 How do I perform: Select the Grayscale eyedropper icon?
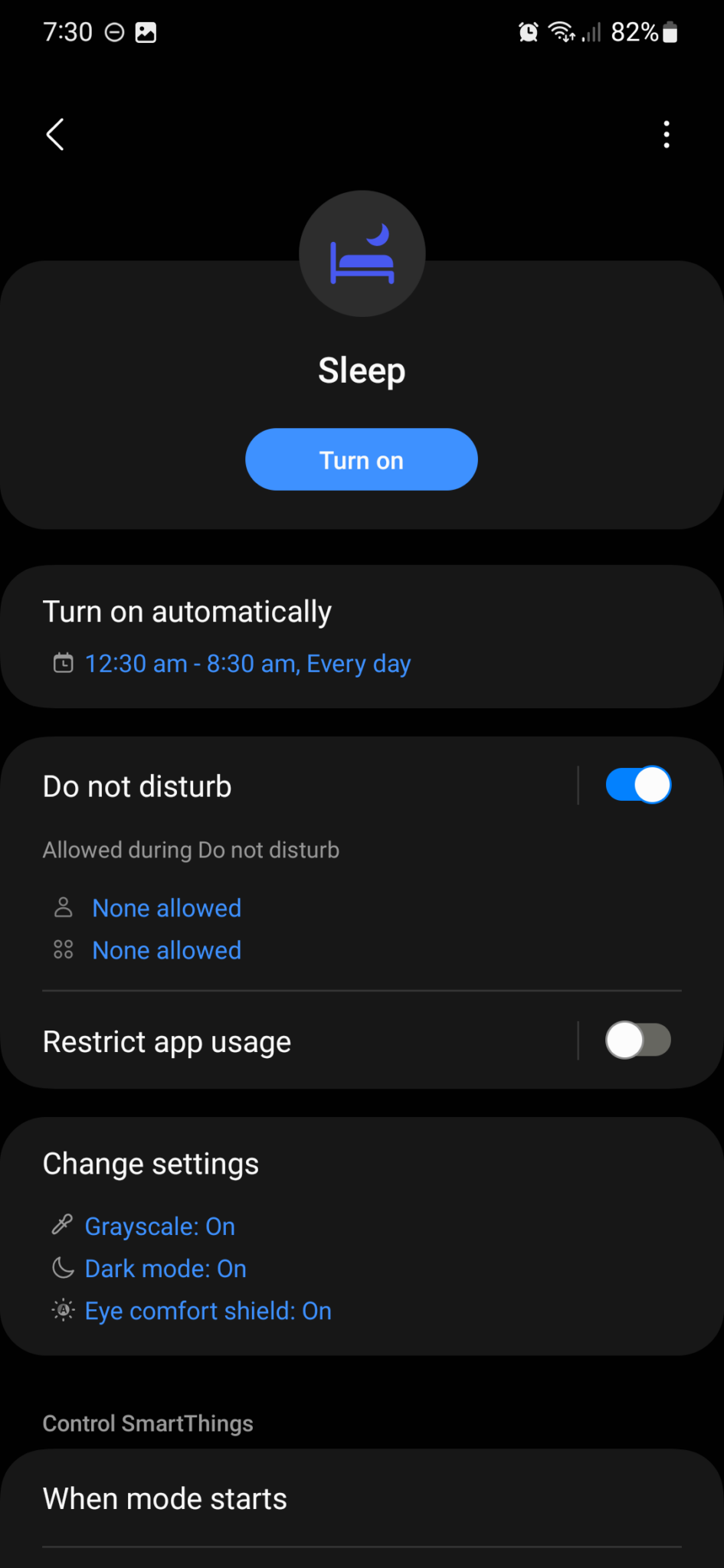61,1225
